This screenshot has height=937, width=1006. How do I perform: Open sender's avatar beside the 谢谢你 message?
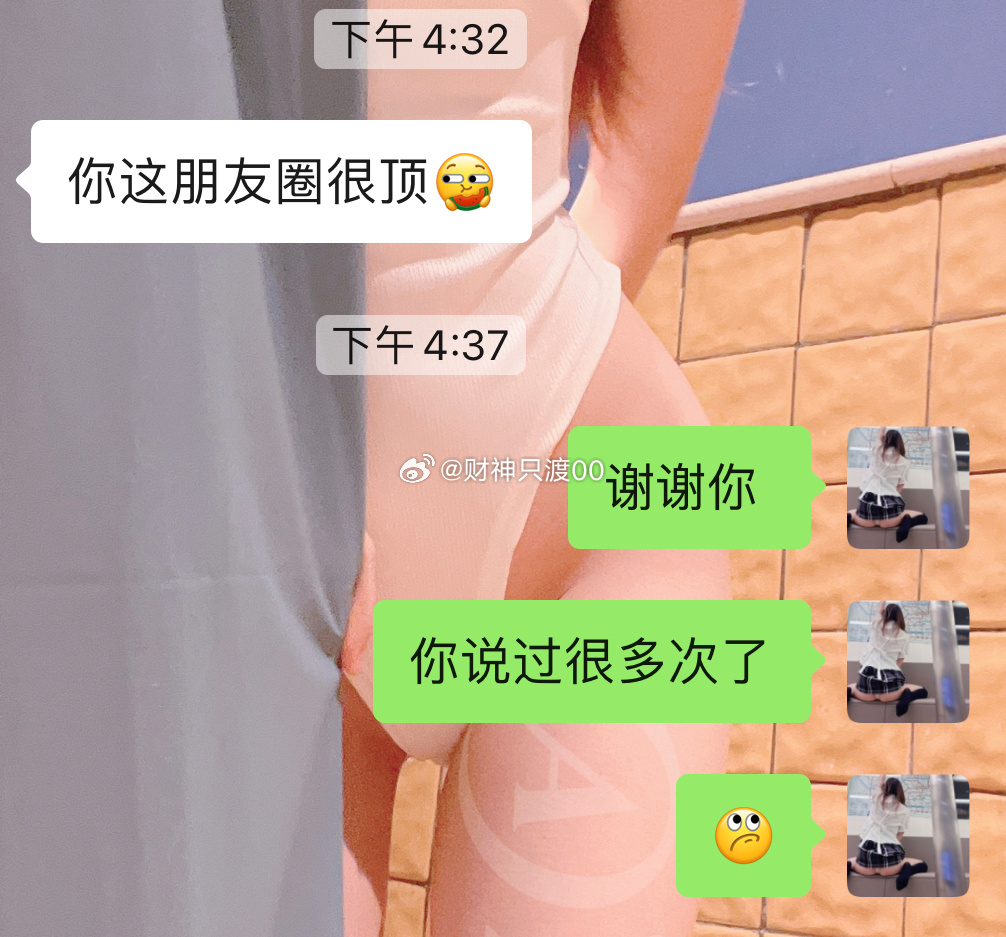907,488
